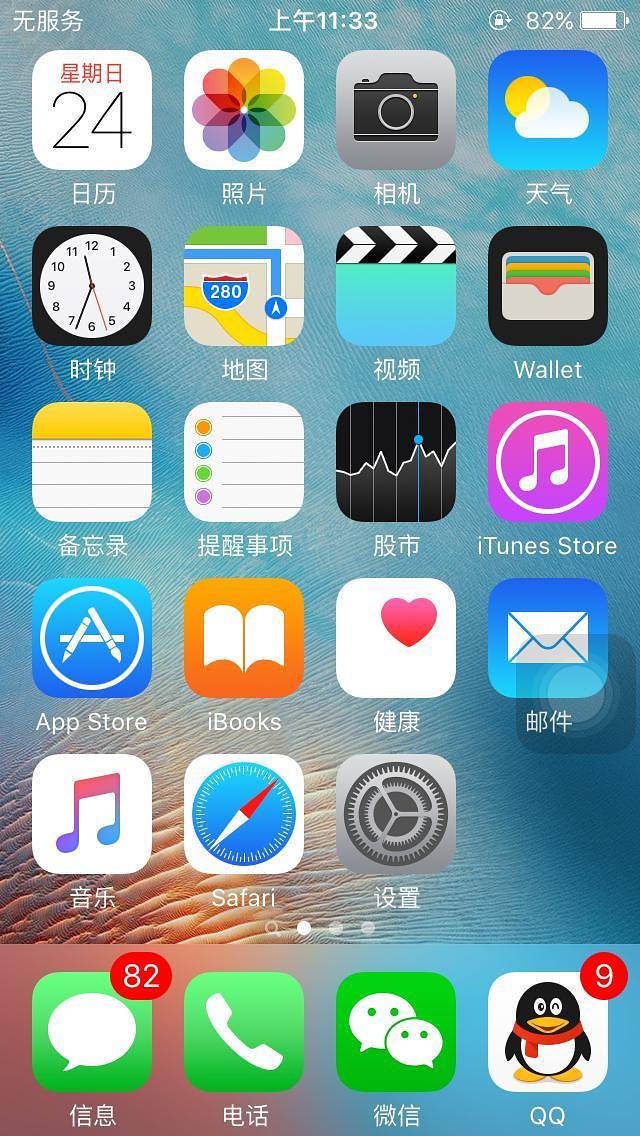
Task: Launch the 股市 stocks app
Action: pos(396,462)
